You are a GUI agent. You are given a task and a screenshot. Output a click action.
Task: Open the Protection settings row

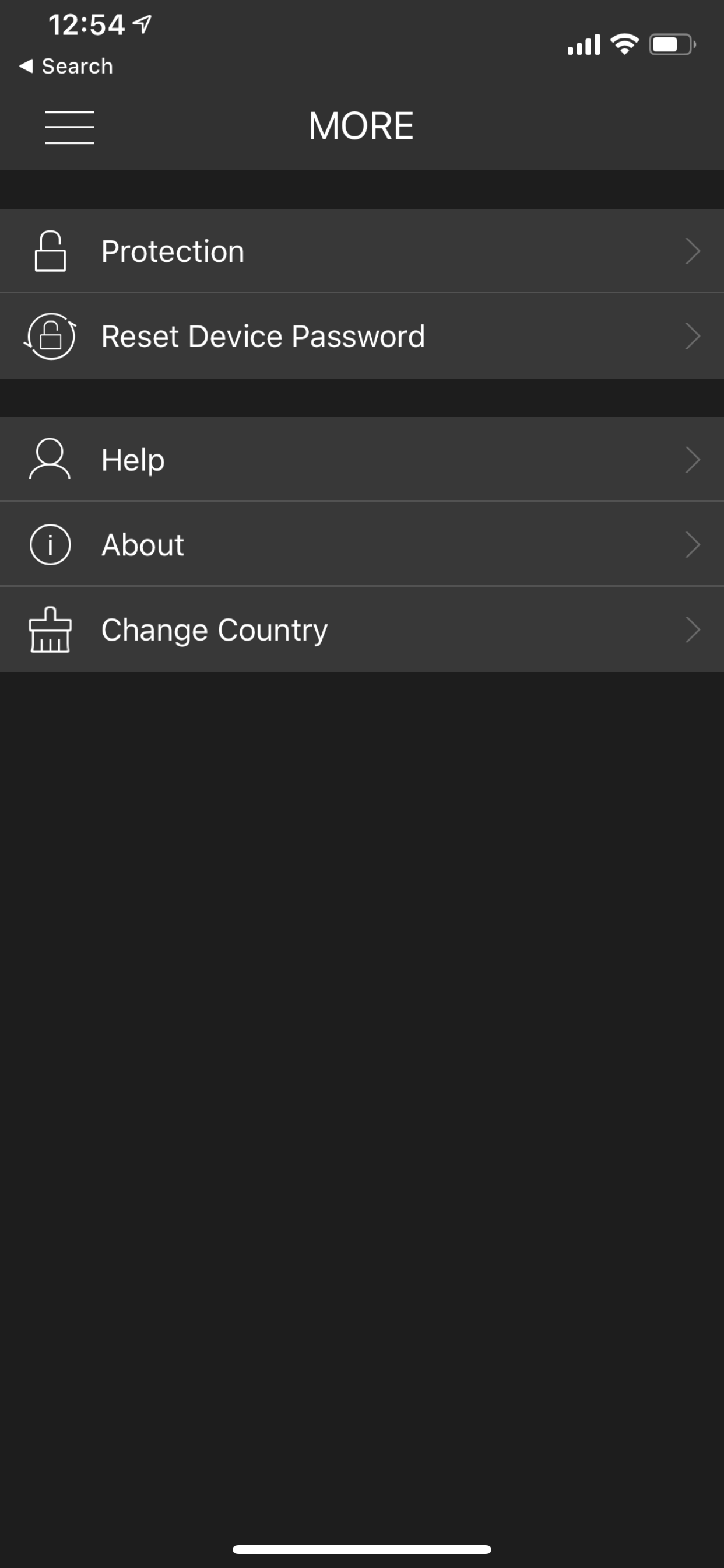[x=361, y=251]
